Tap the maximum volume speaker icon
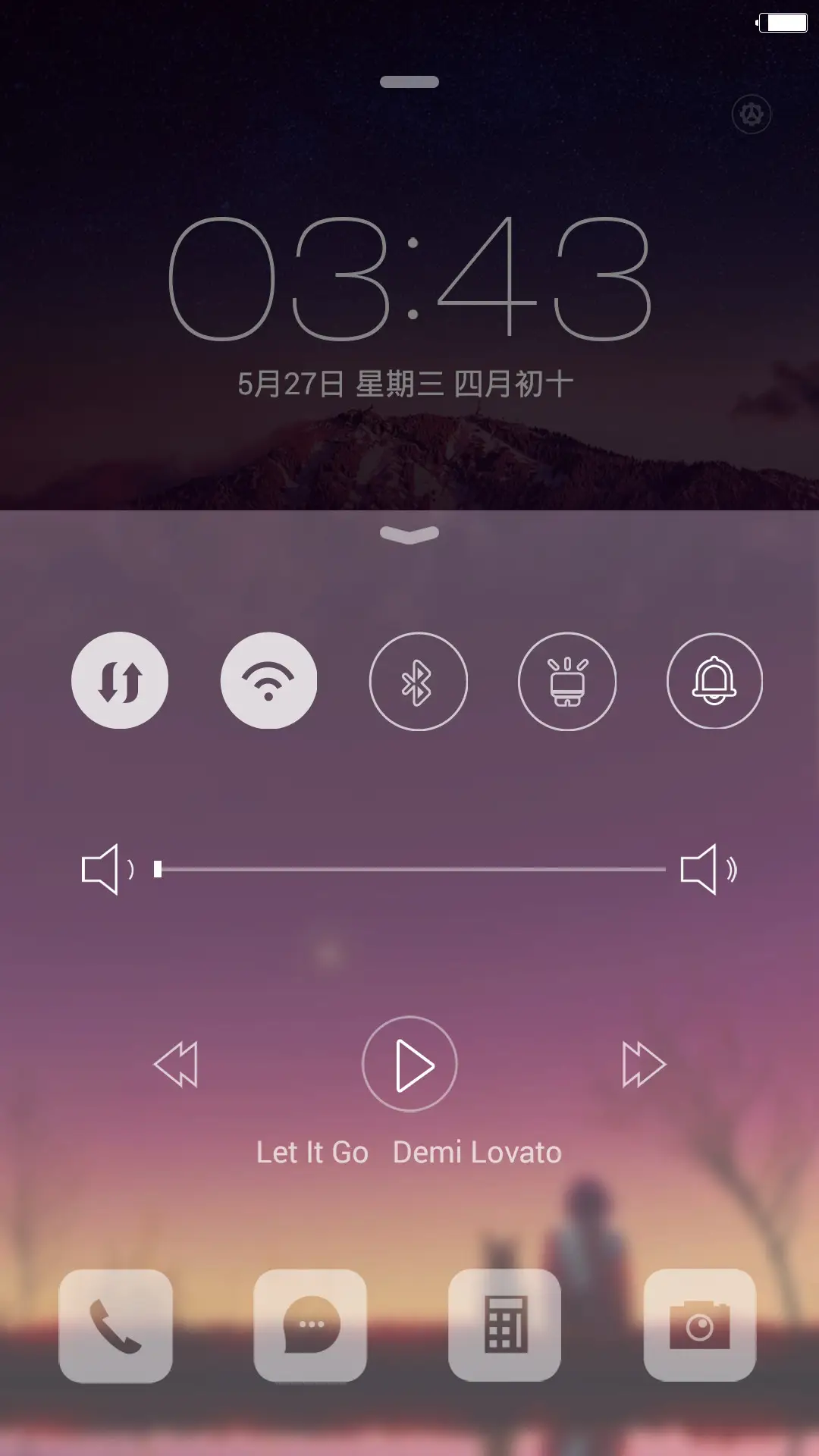 pyautogui.click(x=709, y=871)
